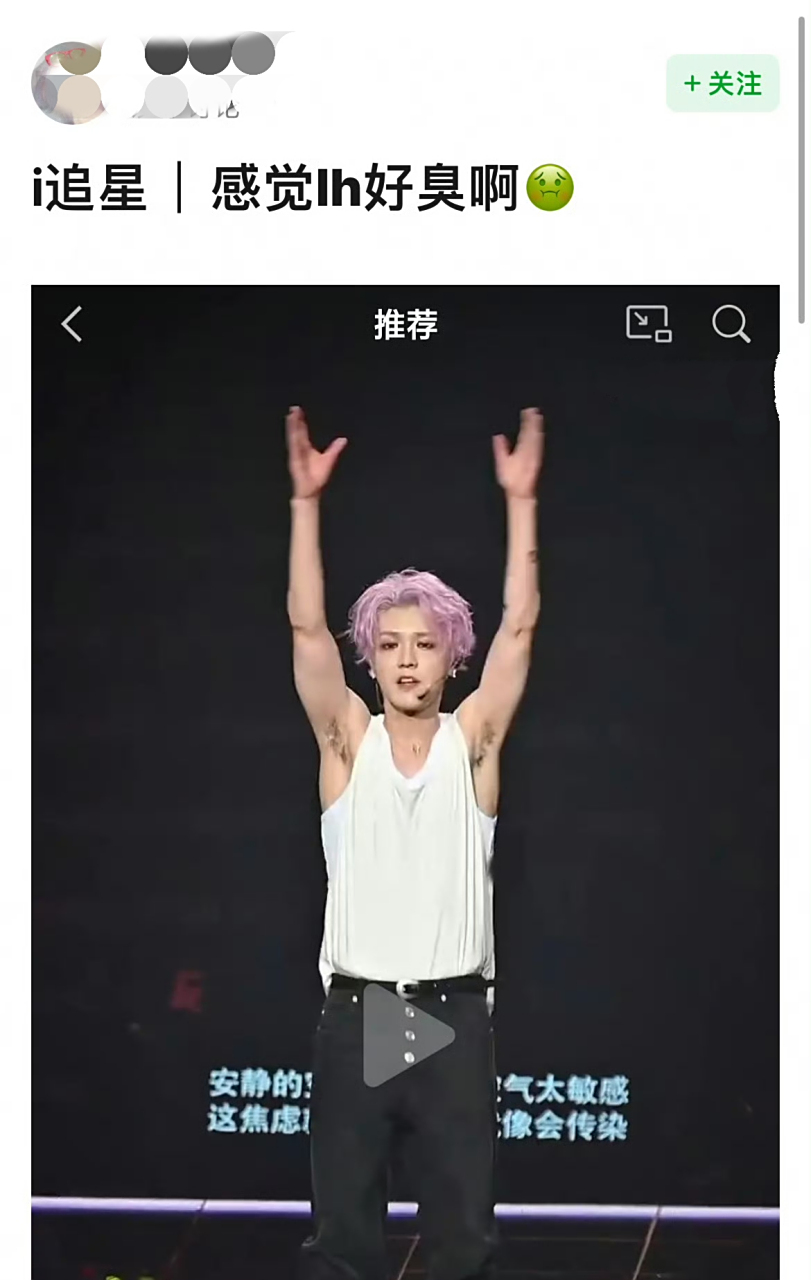Click the arrow inside the back navigation icon
This screenshot has height=1280, width=811.
coord(70,325)
